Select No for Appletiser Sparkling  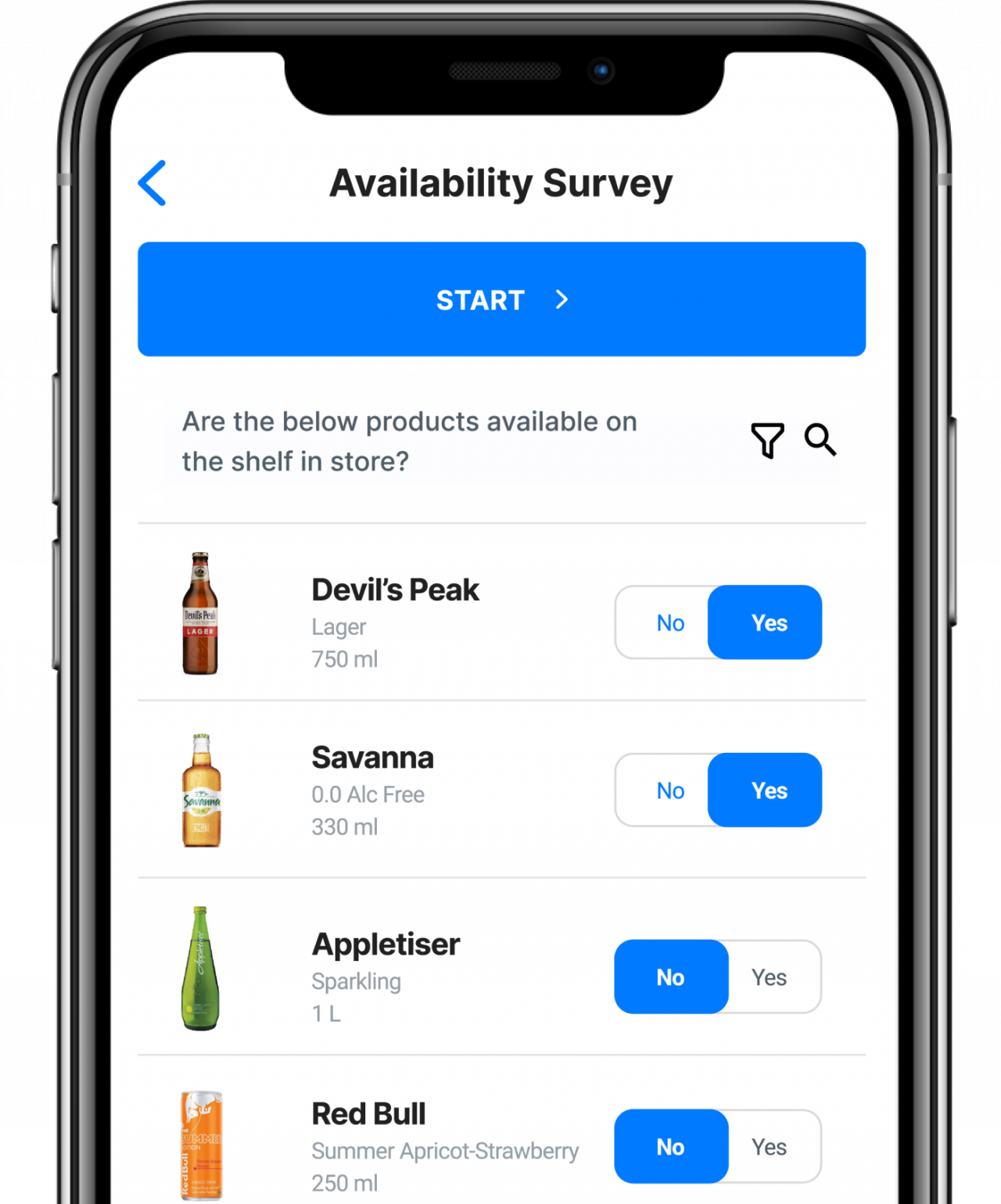click(670, 977)
